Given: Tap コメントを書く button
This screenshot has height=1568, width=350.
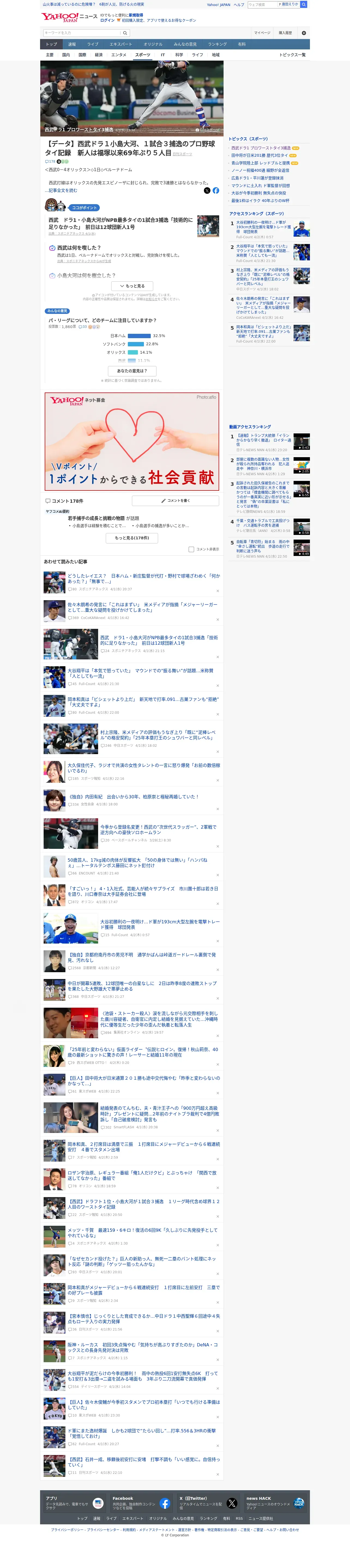Looking at the screenshot, I should (x=176, y=501).
